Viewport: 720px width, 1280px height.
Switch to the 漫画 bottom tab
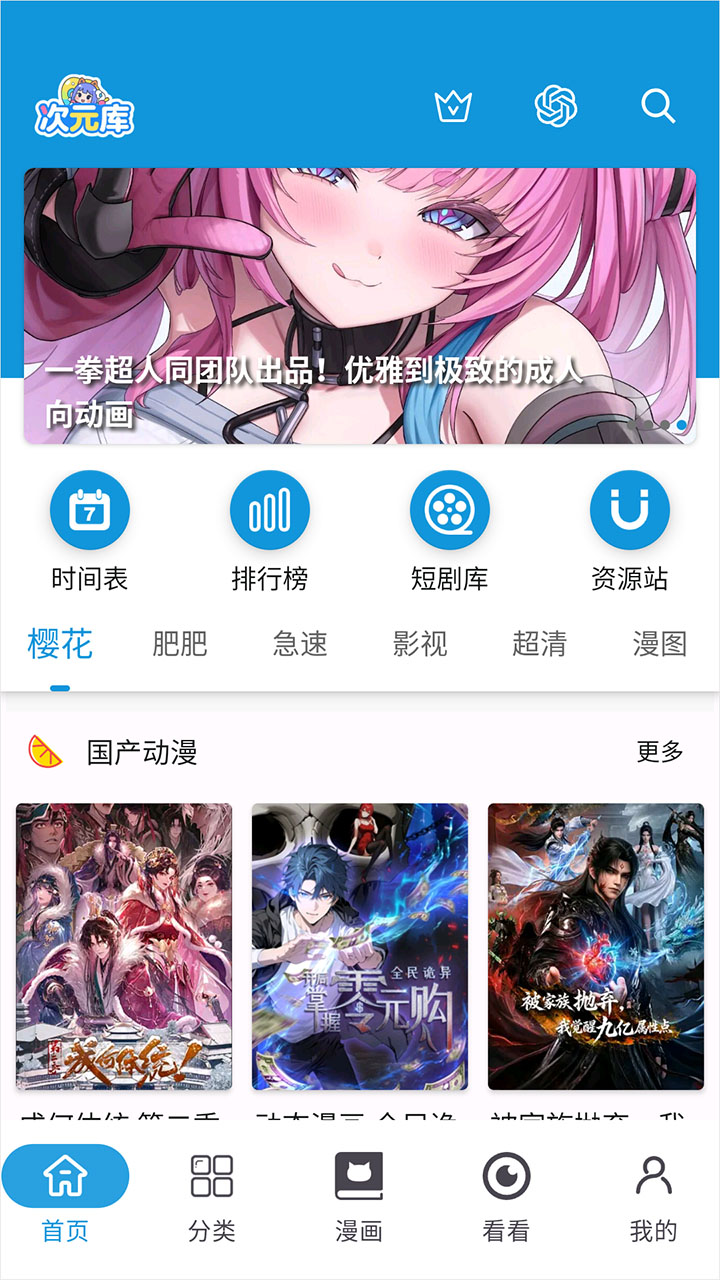point(359,1196)
